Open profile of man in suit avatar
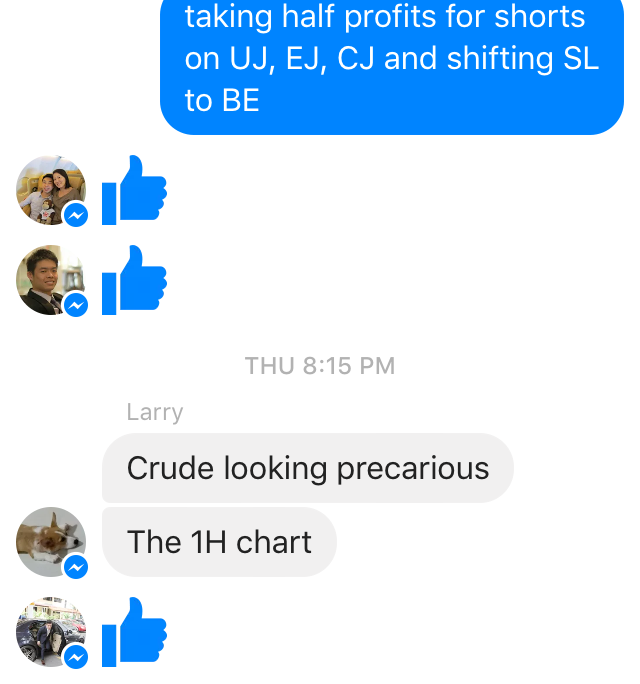The image size is (640, 684). 50,279
